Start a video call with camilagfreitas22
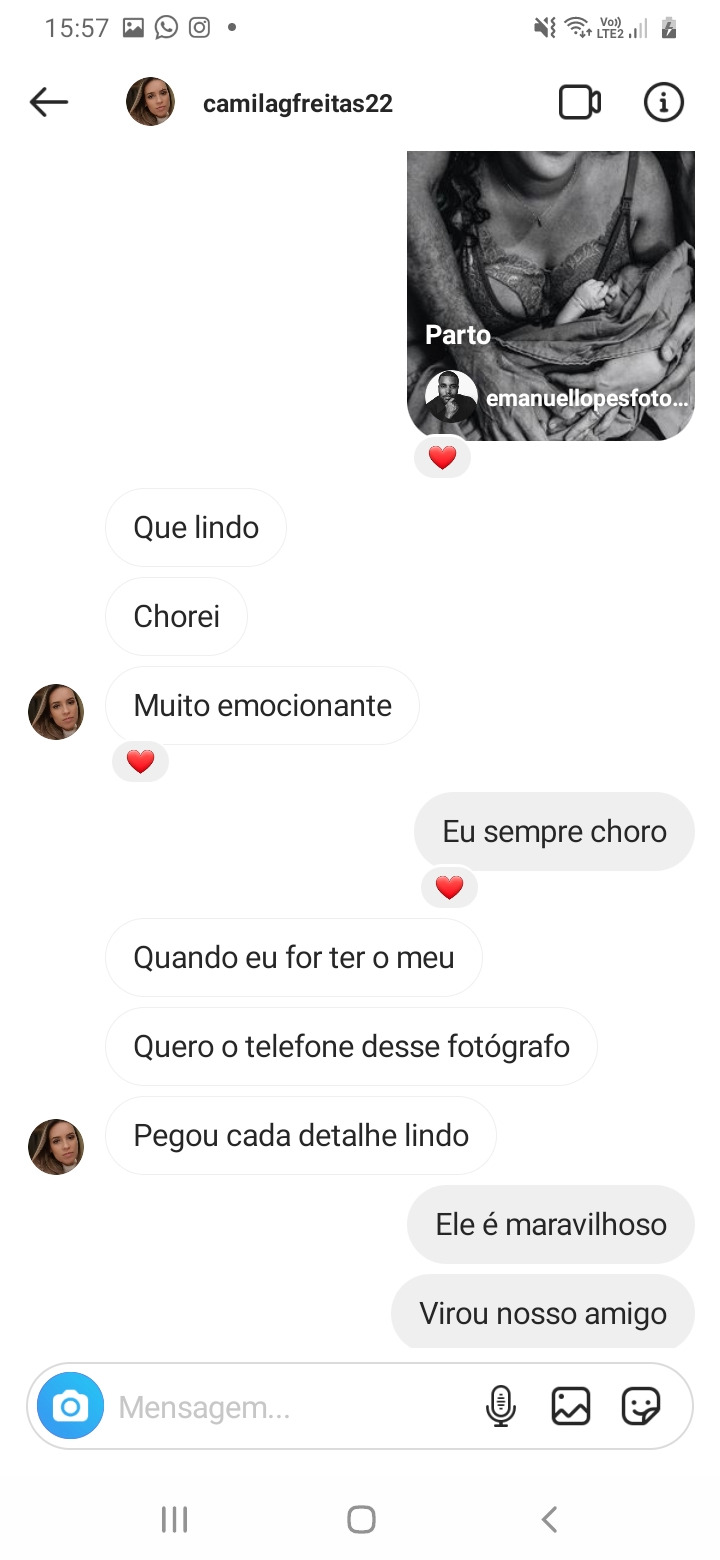 pos(579,102)
